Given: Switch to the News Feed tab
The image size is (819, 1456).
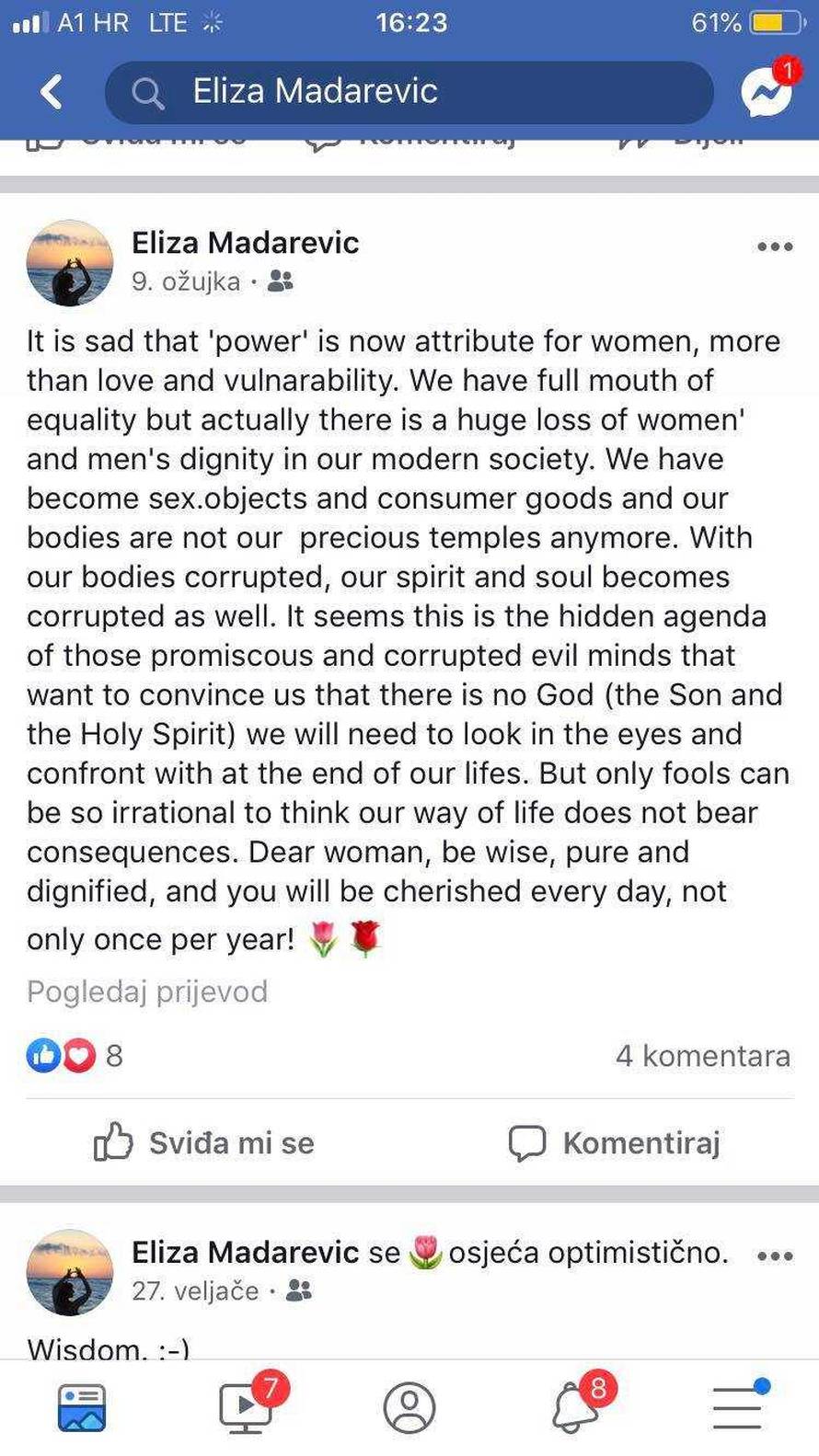Looking at the screenshot, I should tap(82, 1407).
